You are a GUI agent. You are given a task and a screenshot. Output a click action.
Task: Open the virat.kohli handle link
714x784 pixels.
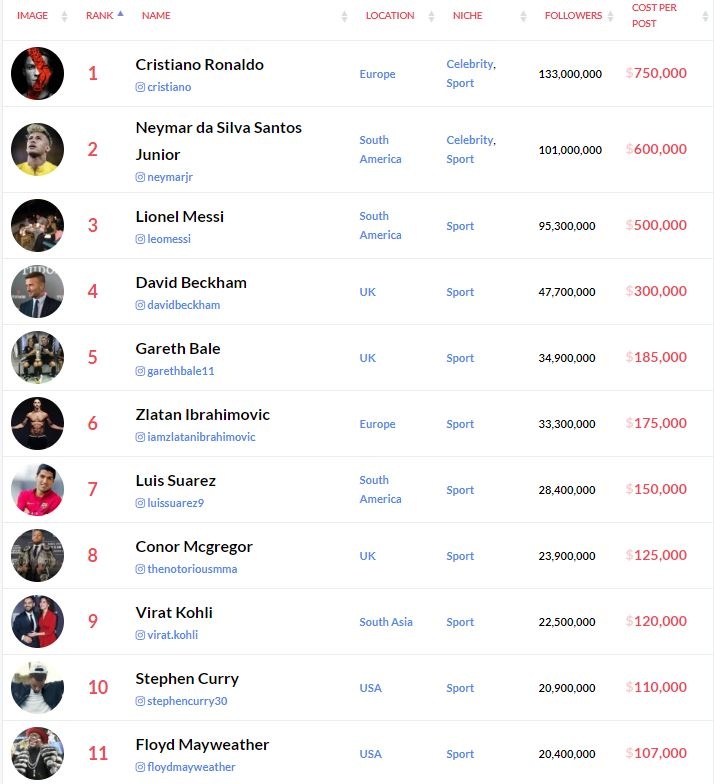(172, 635)
